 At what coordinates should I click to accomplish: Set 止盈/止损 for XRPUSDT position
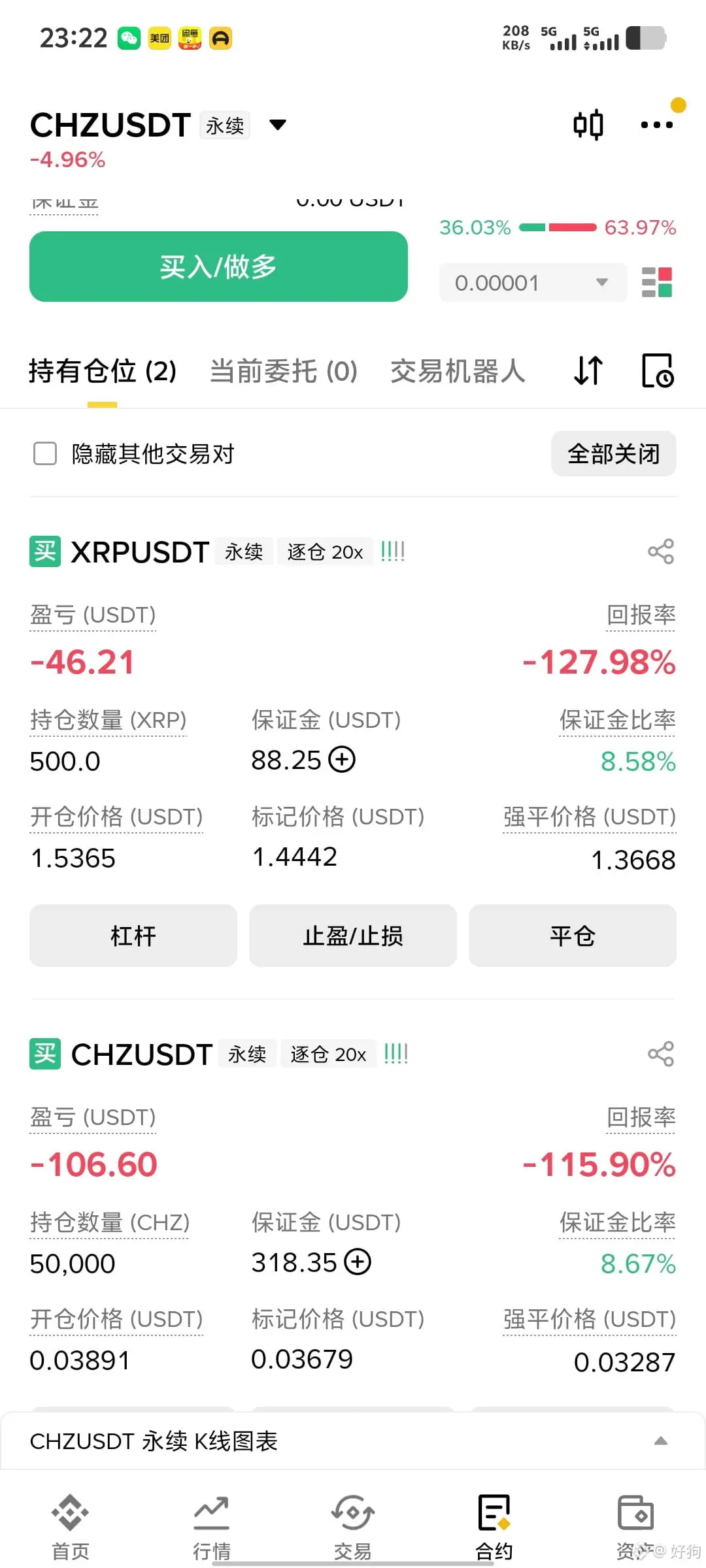[353, 936]
